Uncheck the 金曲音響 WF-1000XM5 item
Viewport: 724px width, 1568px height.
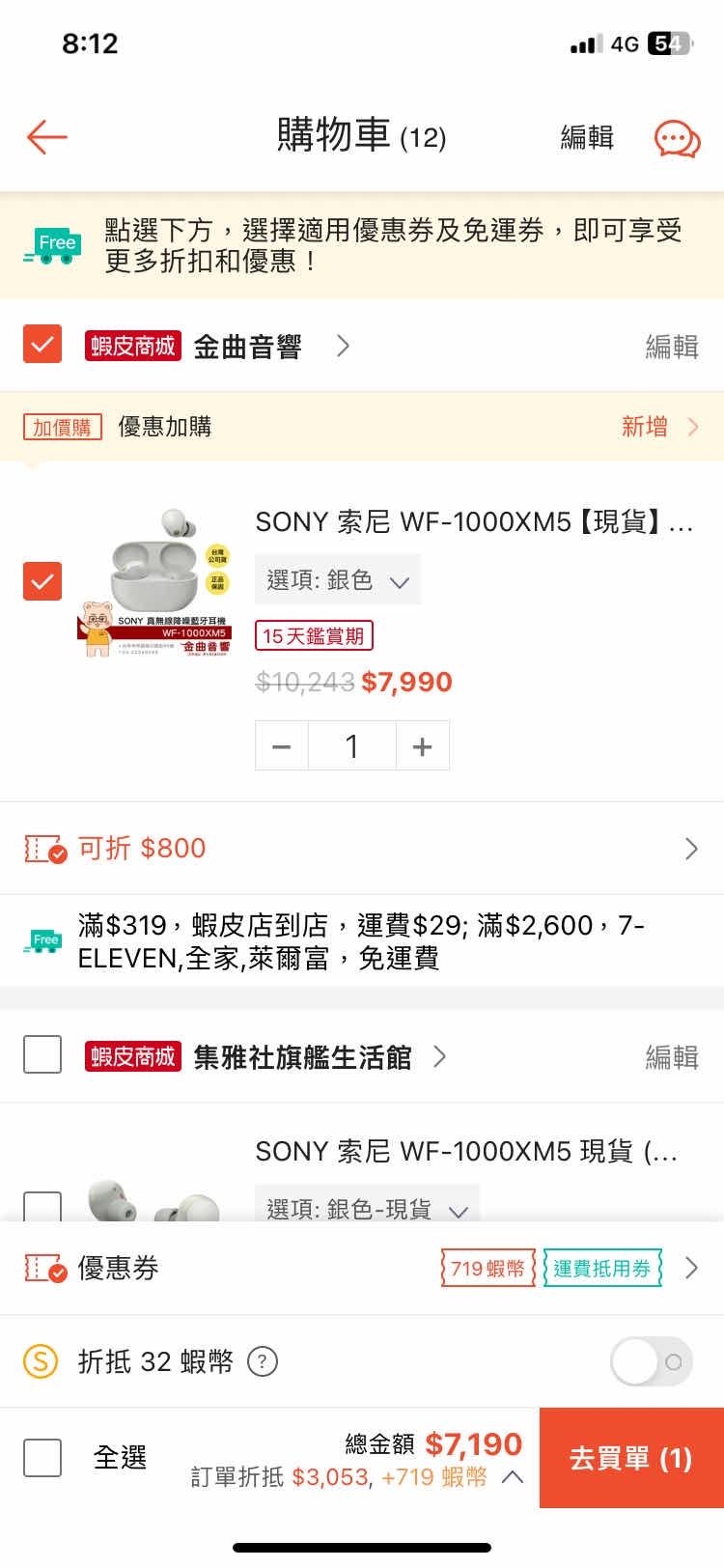click(42, 580)
